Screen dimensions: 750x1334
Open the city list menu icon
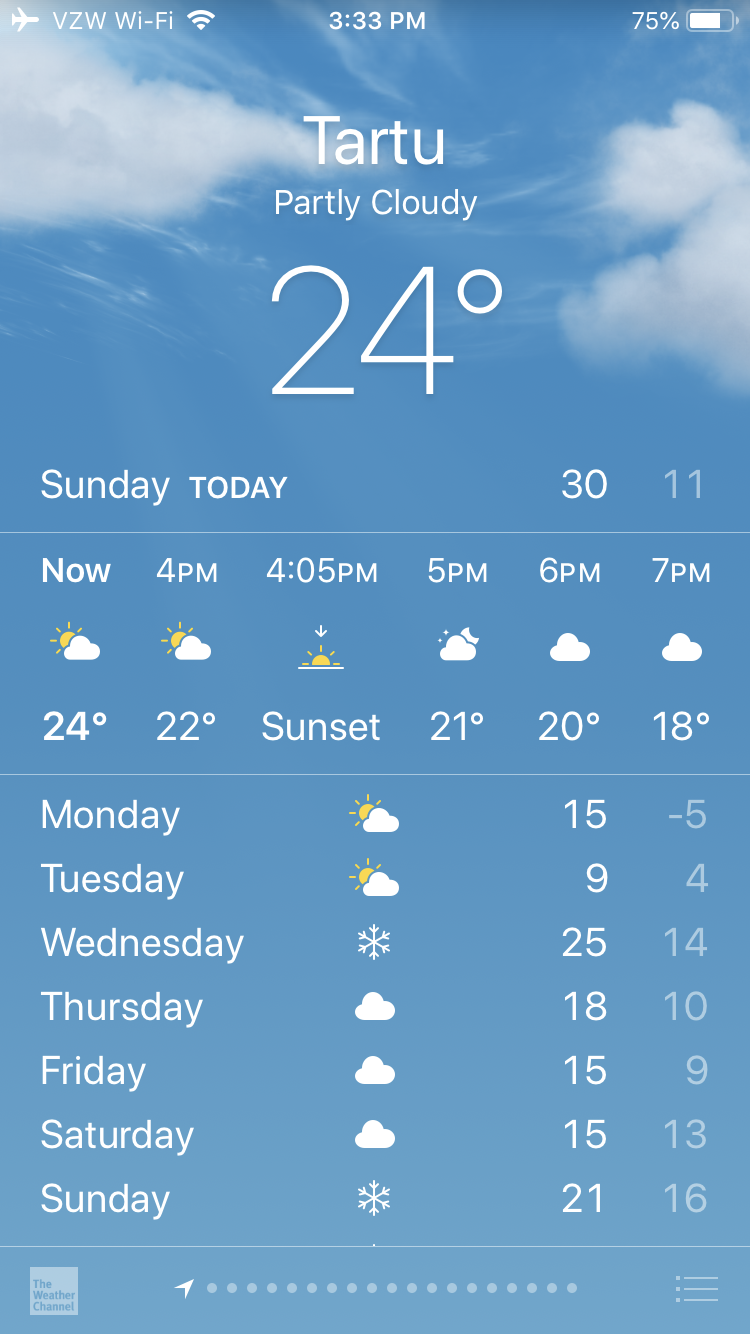[x=697, y=1289]
